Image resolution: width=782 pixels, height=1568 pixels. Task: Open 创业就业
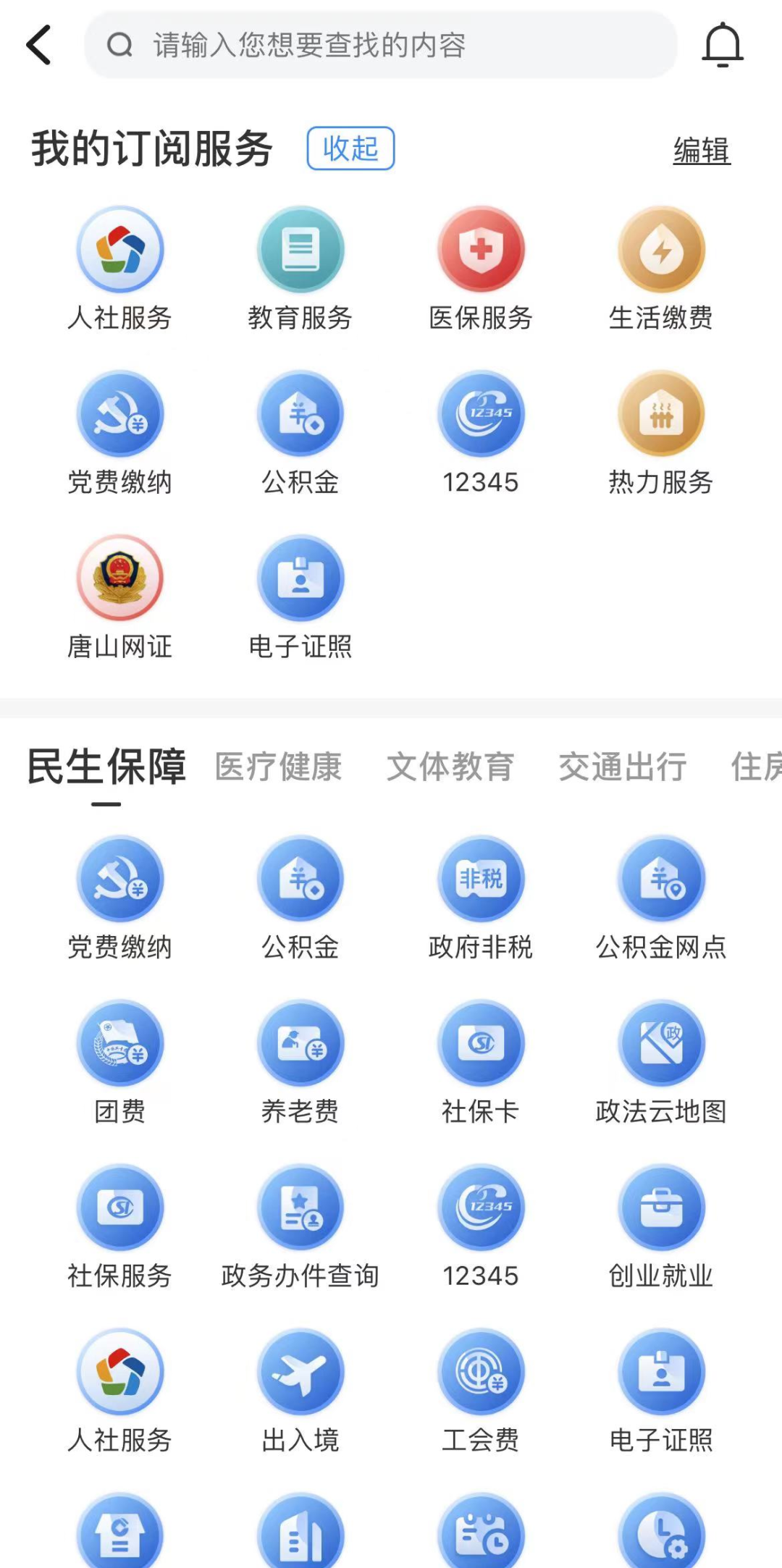[x=661, y=1228]
